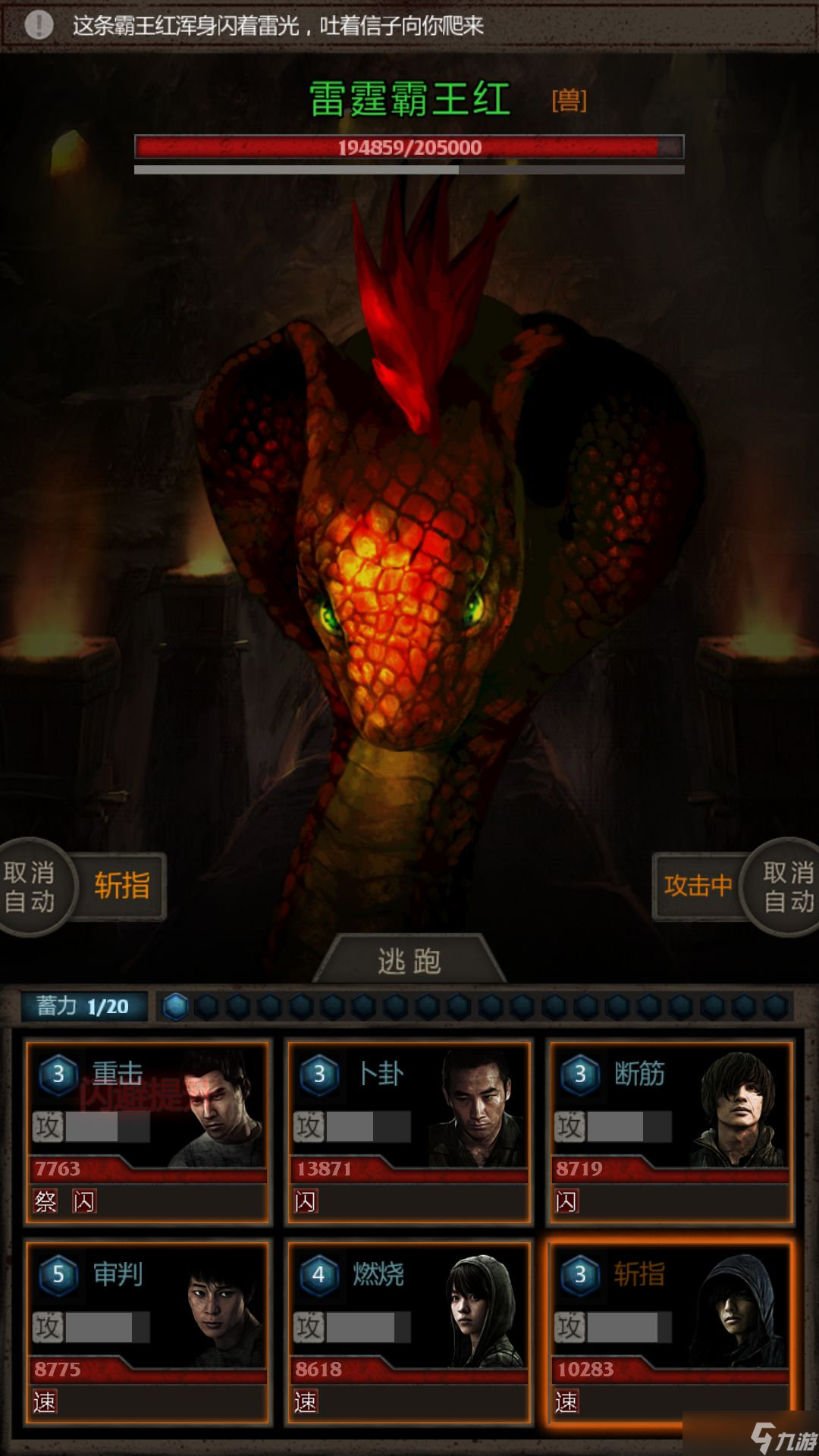
Task: Use the 卜卦 skill card
Action: [409, 1132]
